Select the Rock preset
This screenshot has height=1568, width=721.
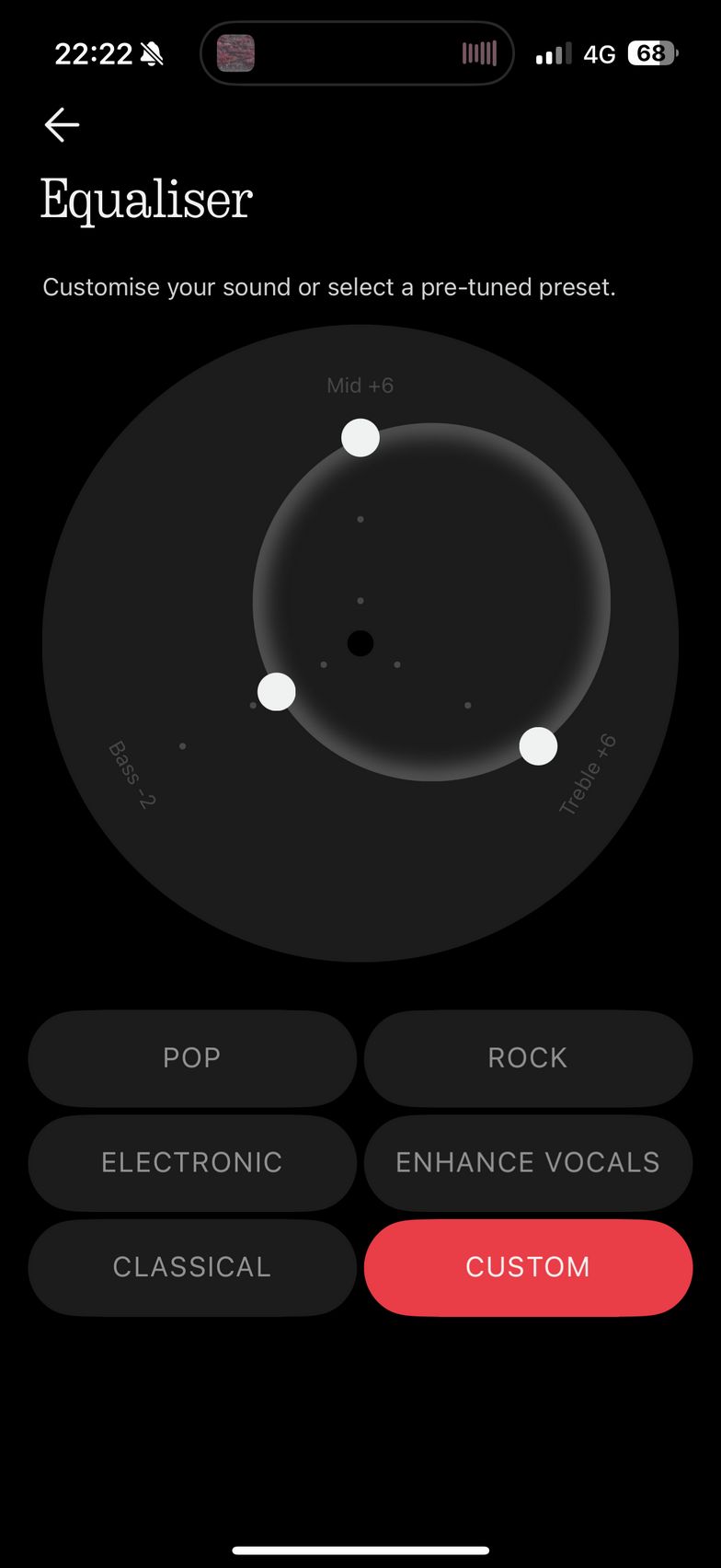[528, 1058]
